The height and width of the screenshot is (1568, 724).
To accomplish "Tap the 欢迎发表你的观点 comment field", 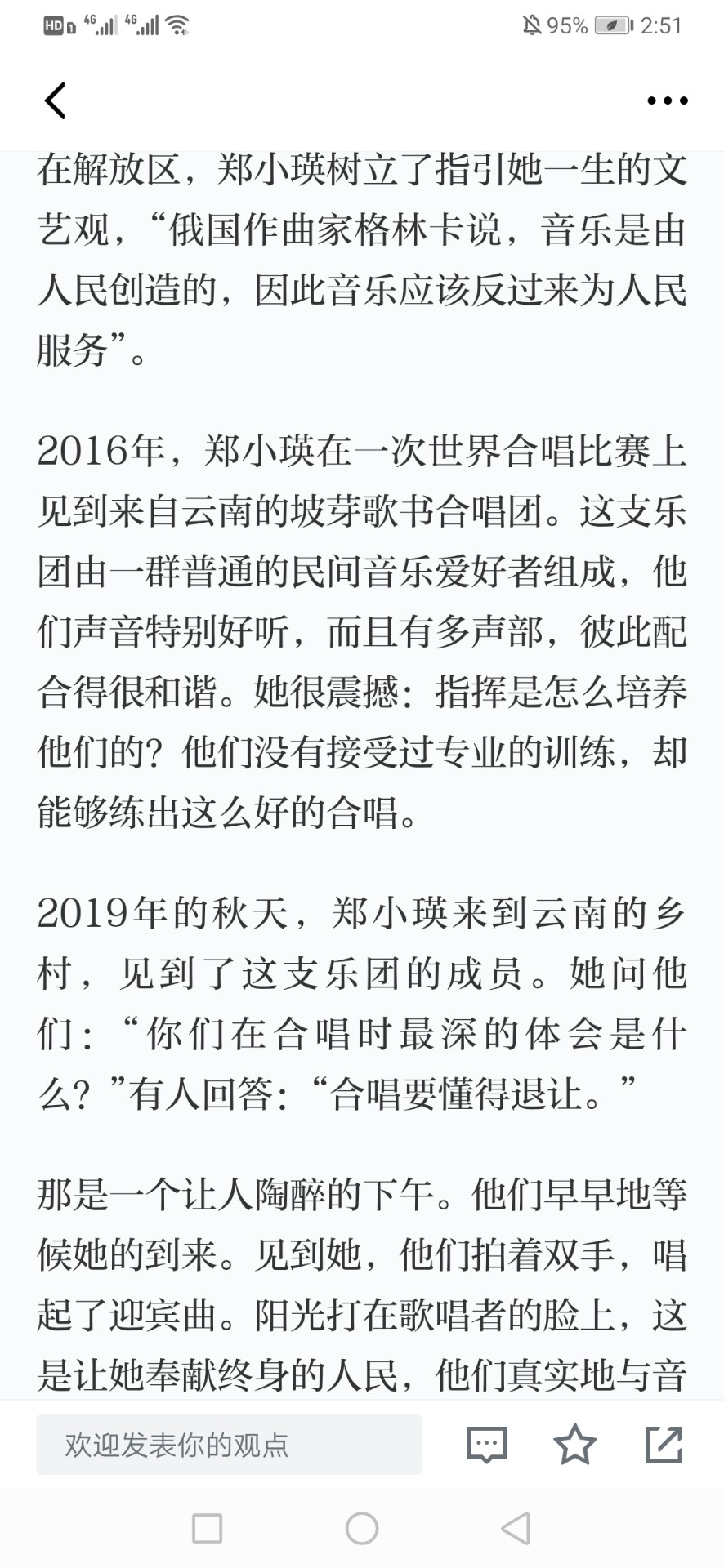I will coord(229,1445).
